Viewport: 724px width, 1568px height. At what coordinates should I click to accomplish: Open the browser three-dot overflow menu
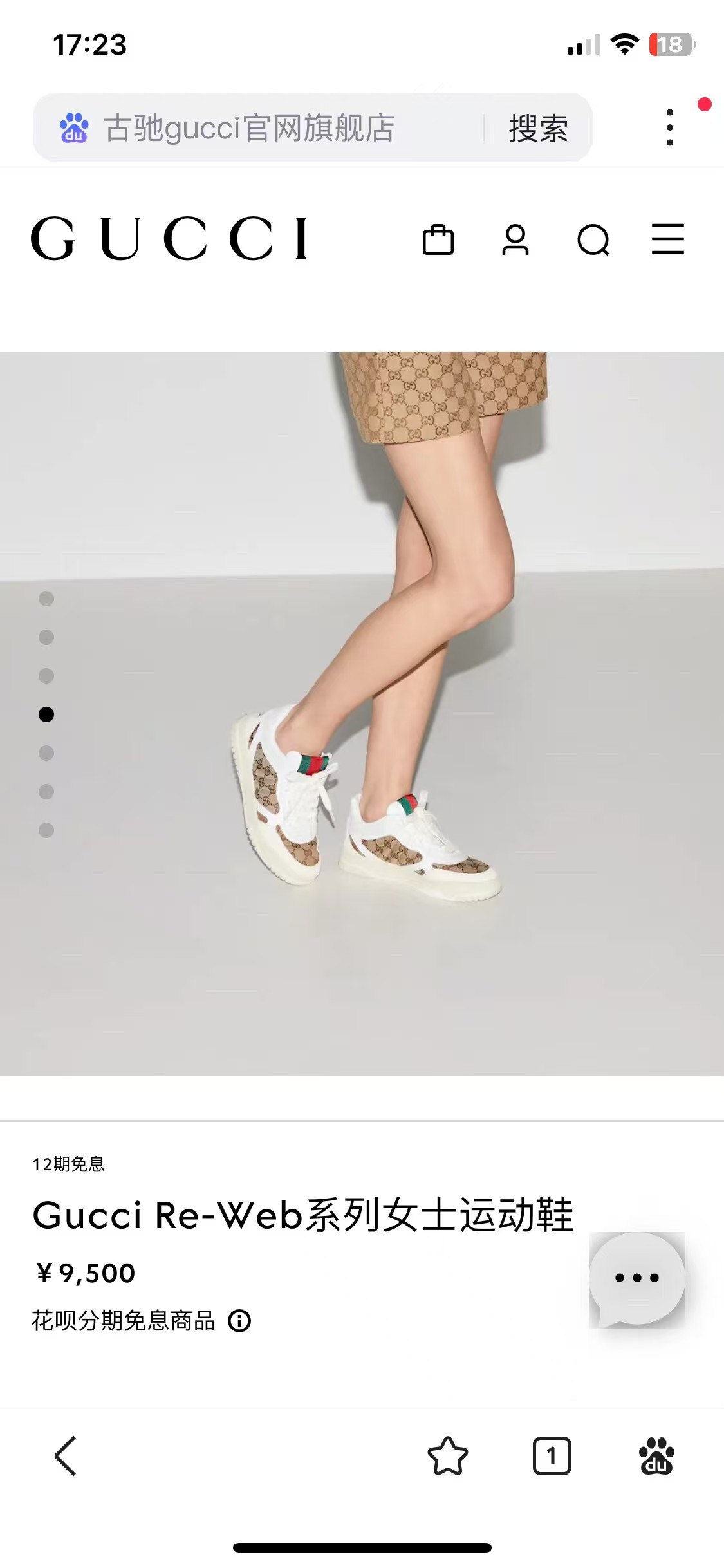670,127
